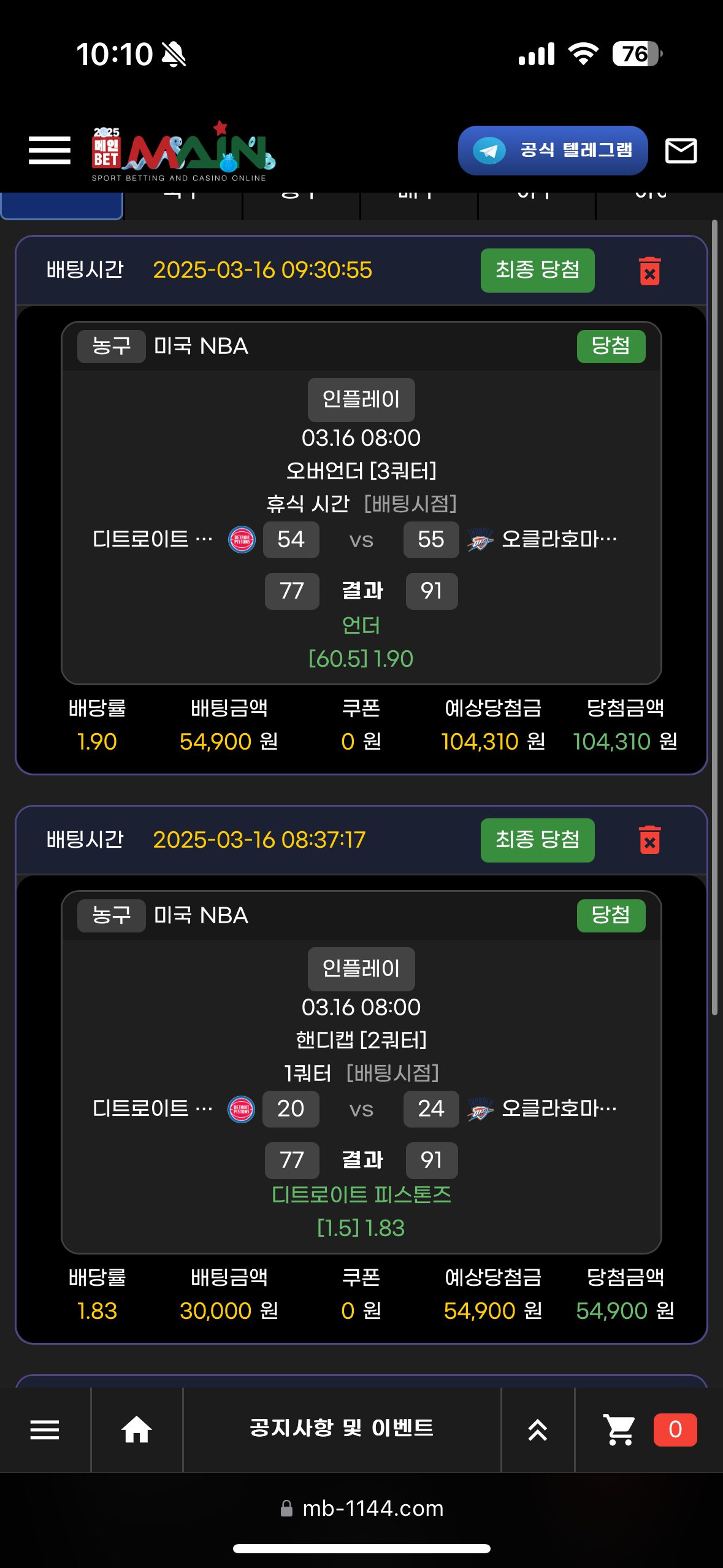Delete the bet placed at 08:37:17
This screenshot has width=723, height=1568.
649,840
